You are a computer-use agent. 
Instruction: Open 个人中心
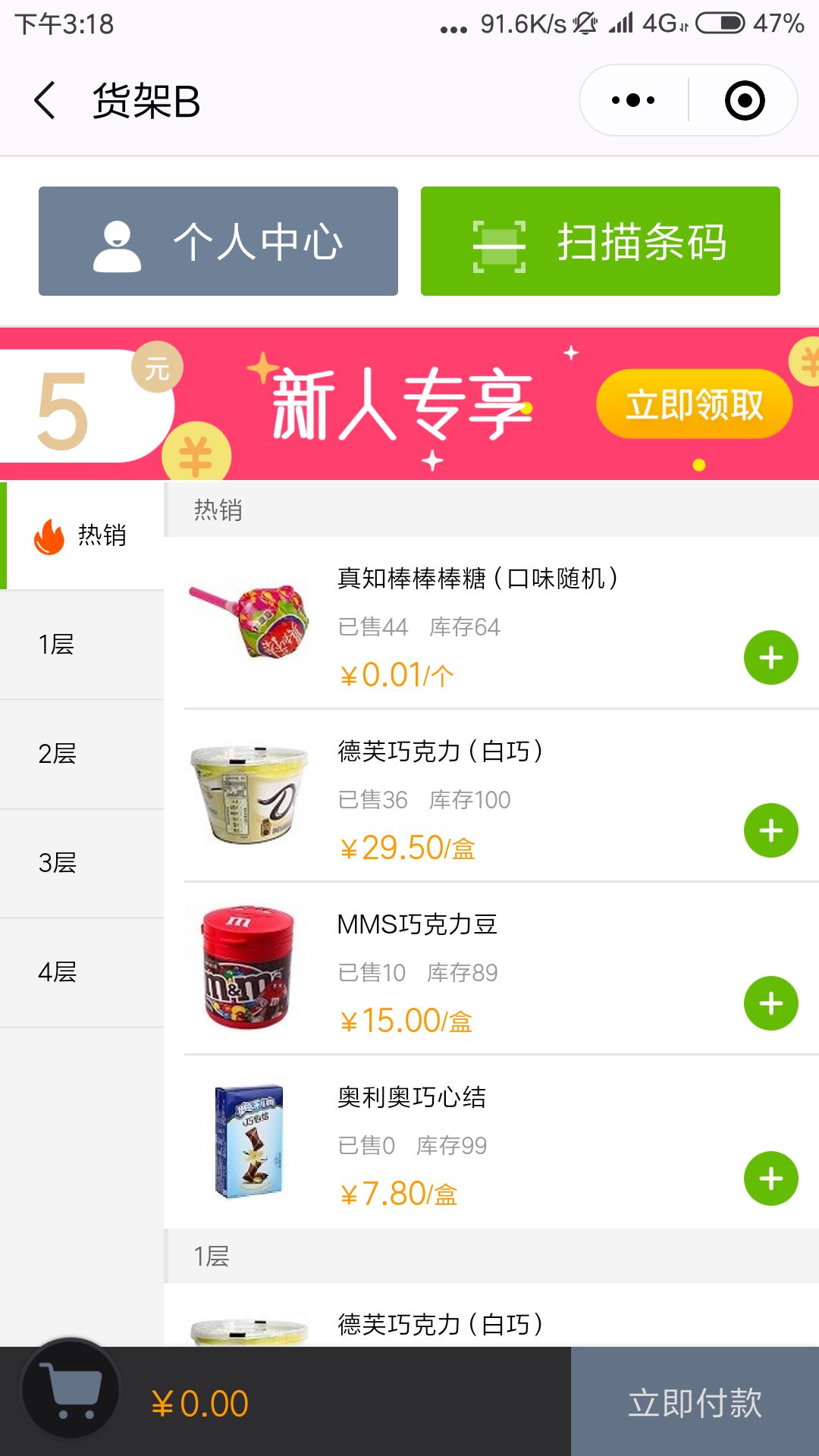[218, 241]
